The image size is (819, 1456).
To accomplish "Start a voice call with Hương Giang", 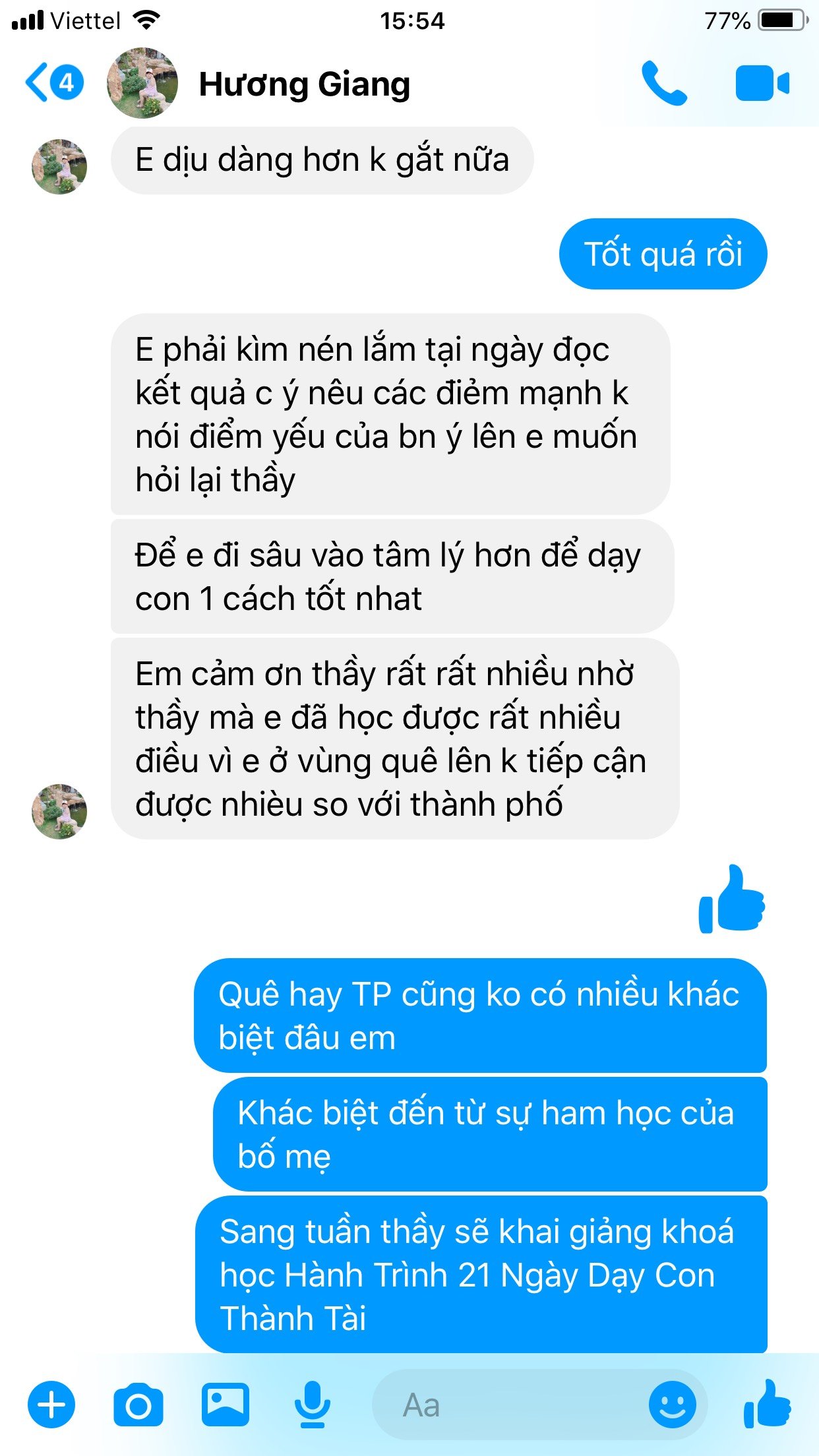I will click(x=664, y=84).
